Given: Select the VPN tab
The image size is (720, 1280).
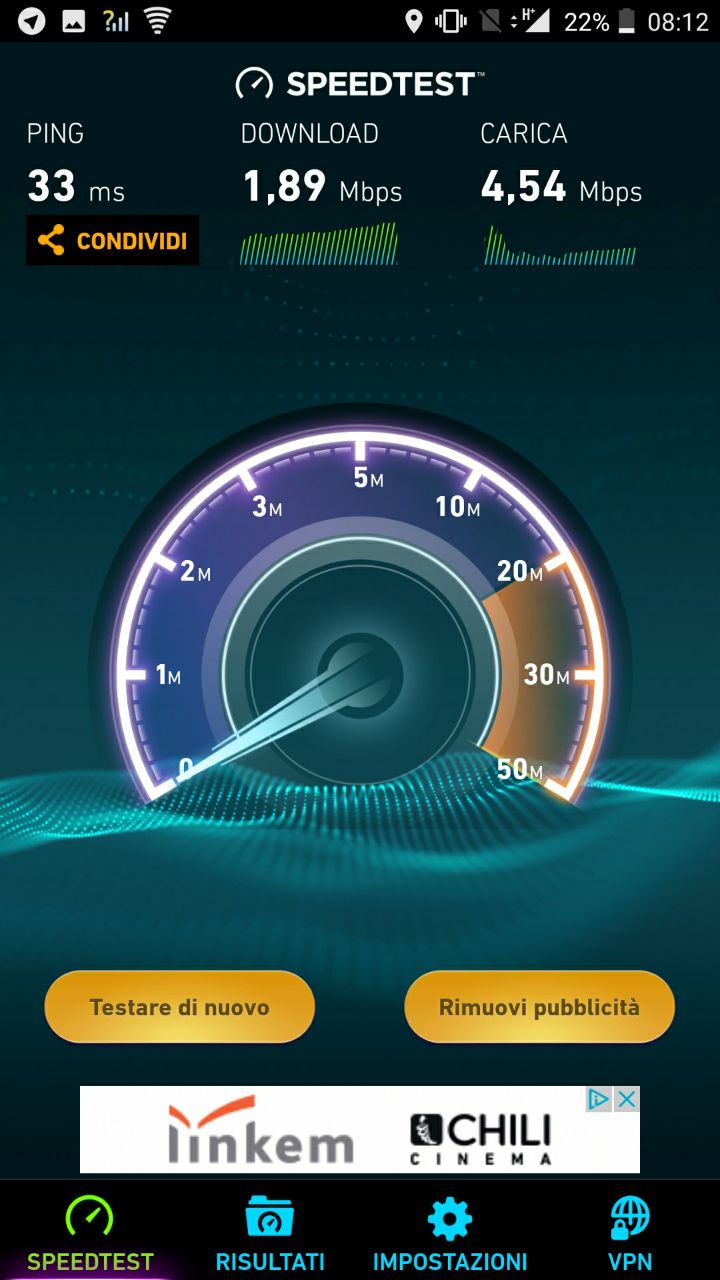Looking at the screenshot, I should click(x=630, y=1233).
